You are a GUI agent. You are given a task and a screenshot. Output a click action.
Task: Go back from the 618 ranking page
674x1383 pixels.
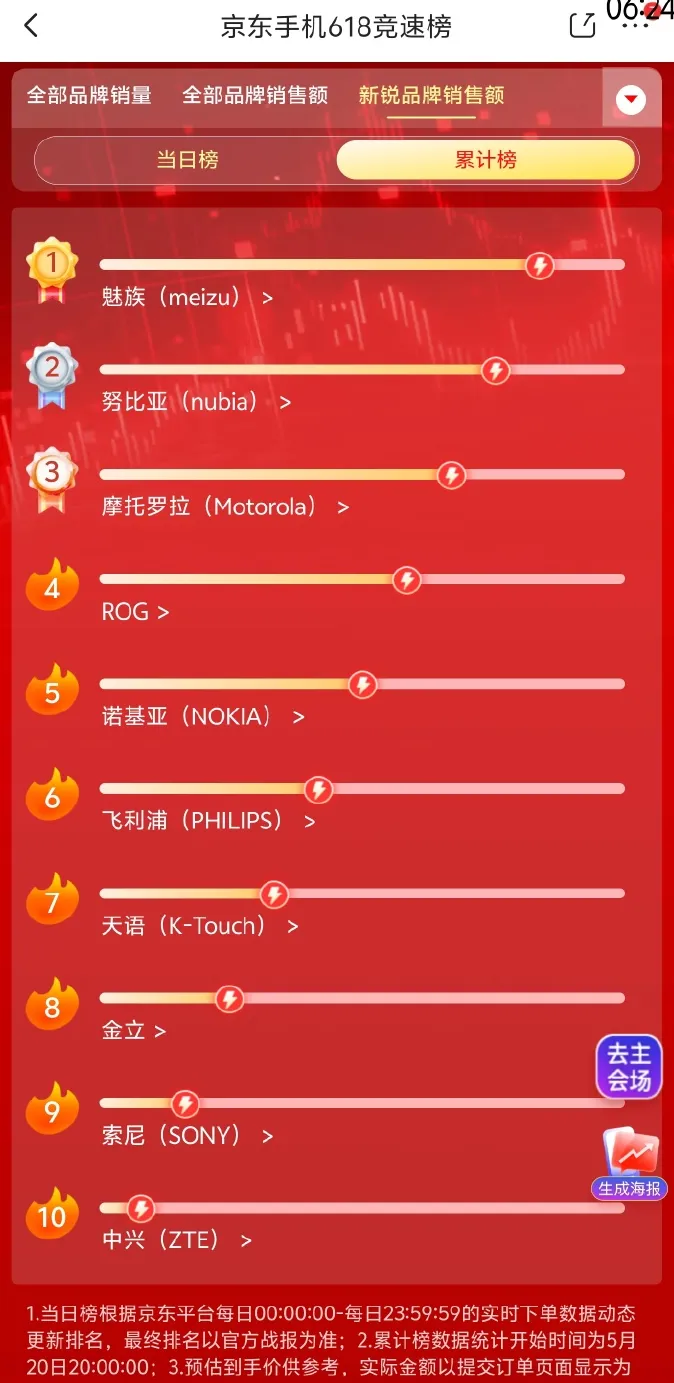[31, 26]
